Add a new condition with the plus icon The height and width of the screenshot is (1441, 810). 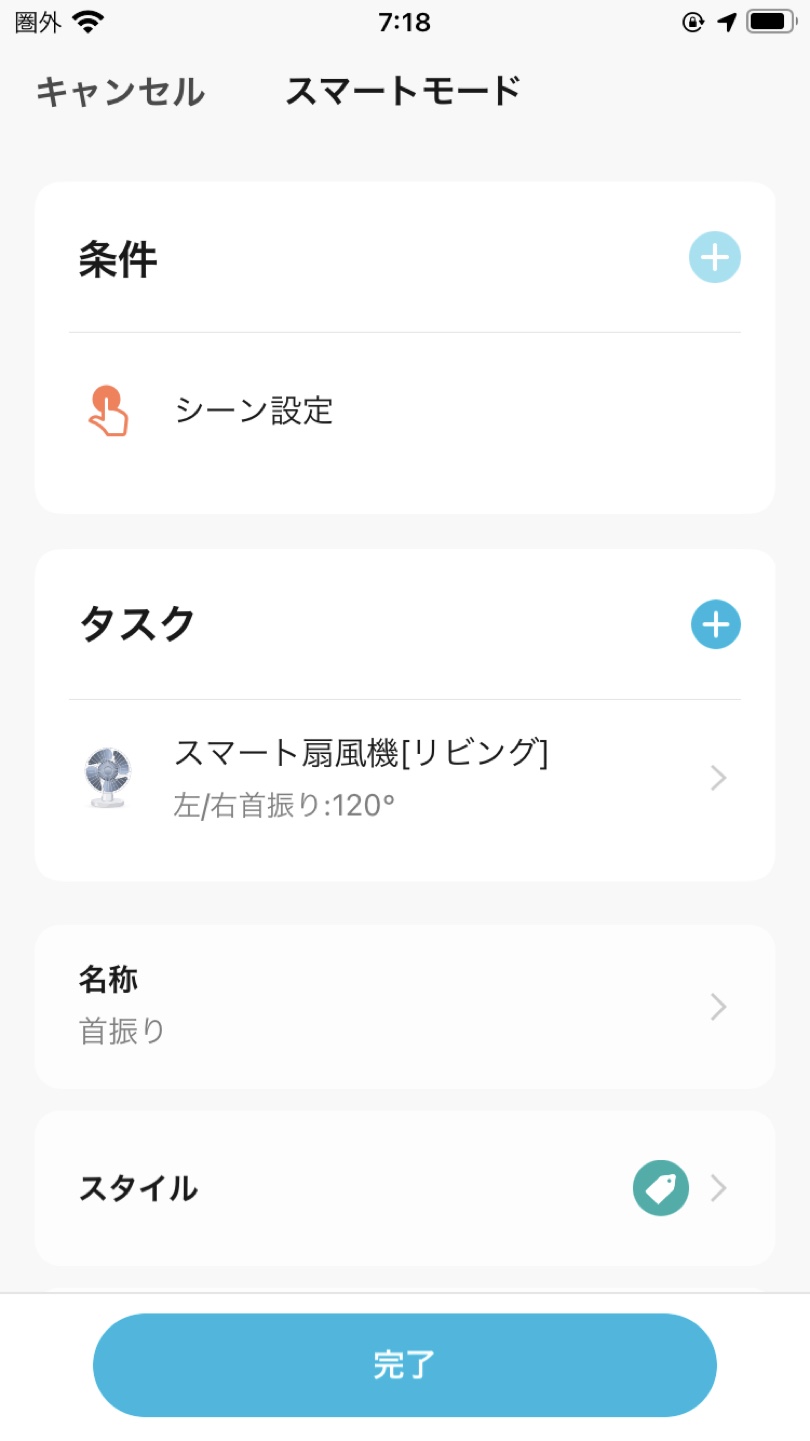point(715,258)
